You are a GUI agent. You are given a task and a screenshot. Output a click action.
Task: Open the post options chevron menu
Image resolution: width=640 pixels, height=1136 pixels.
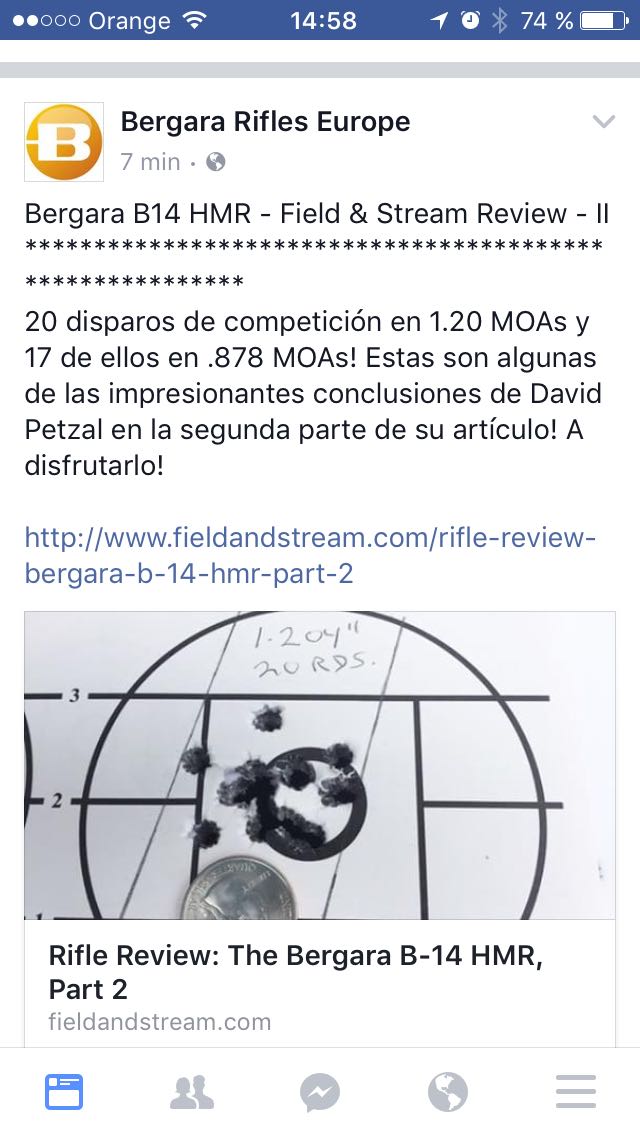(x=603, y=123)
